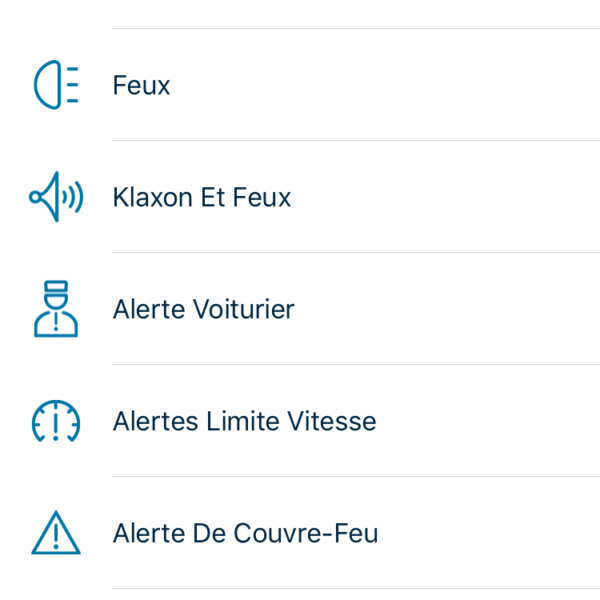Select Klaxon Et Feux
600x600 pixels.
click(x=201, y=198)
